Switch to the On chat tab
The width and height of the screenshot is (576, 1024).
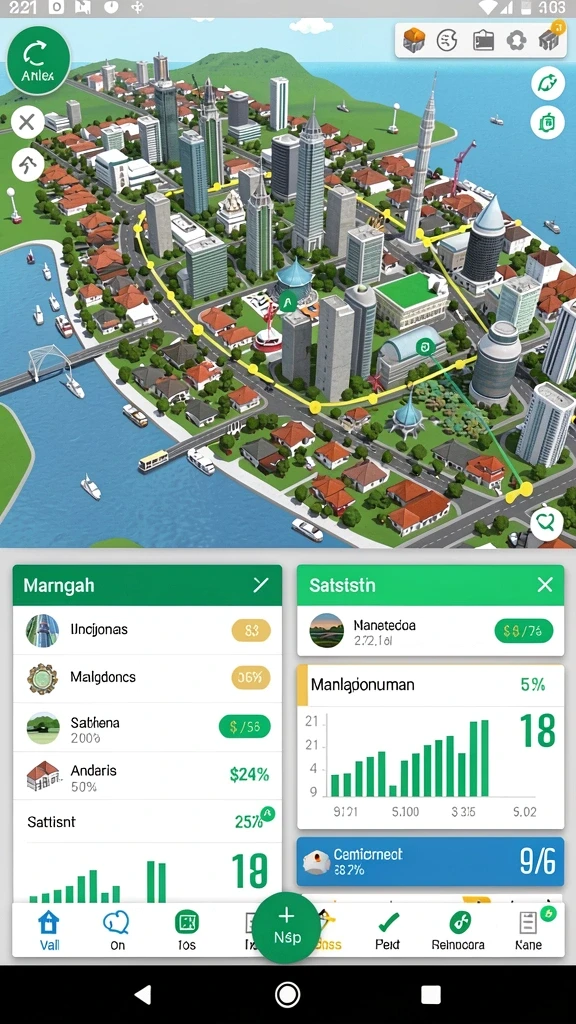pyautogui.click(x=117, y=931)
